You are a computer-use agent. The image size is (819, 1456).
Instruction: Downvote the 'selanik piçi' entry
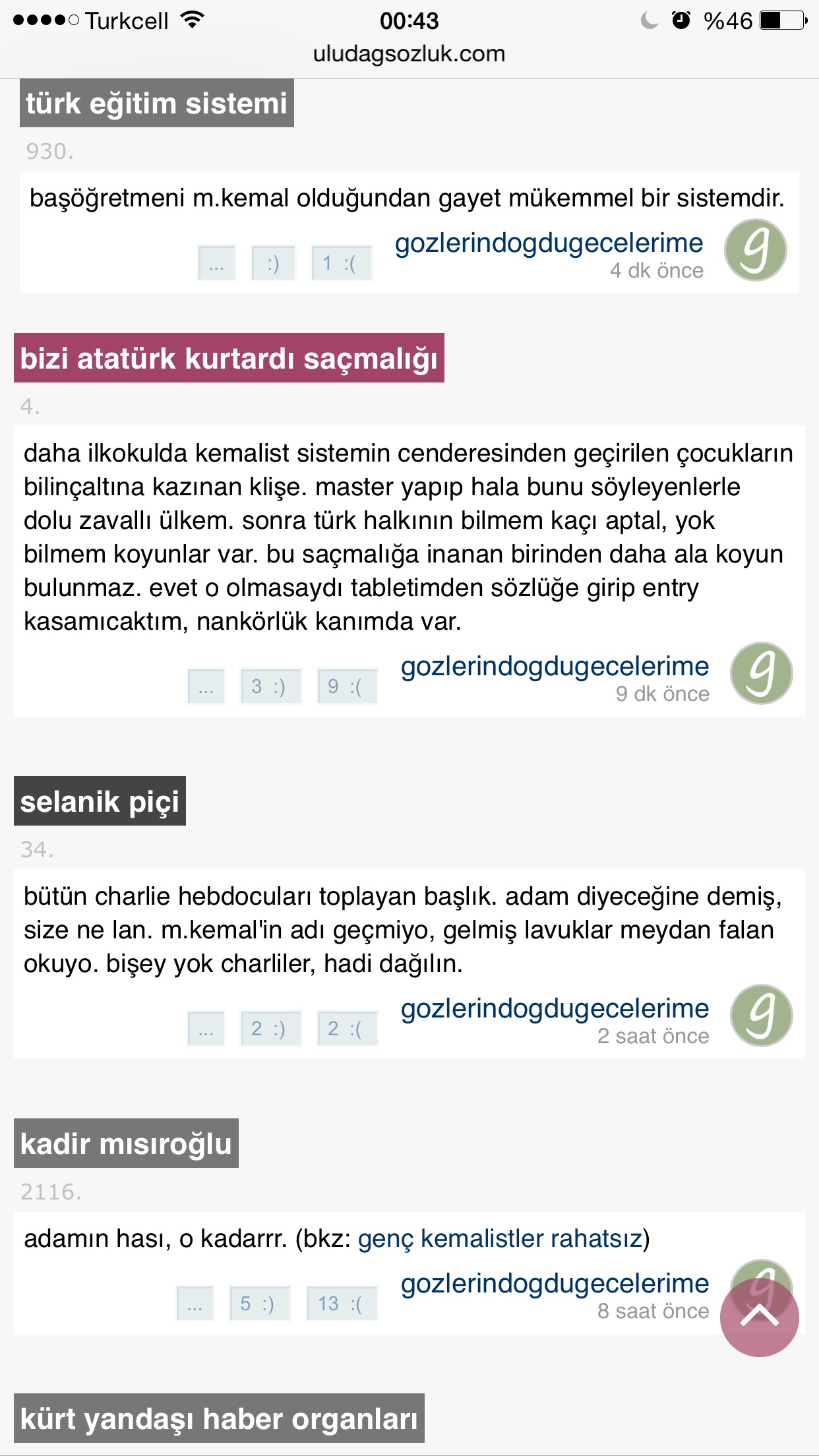(346, 1029)
